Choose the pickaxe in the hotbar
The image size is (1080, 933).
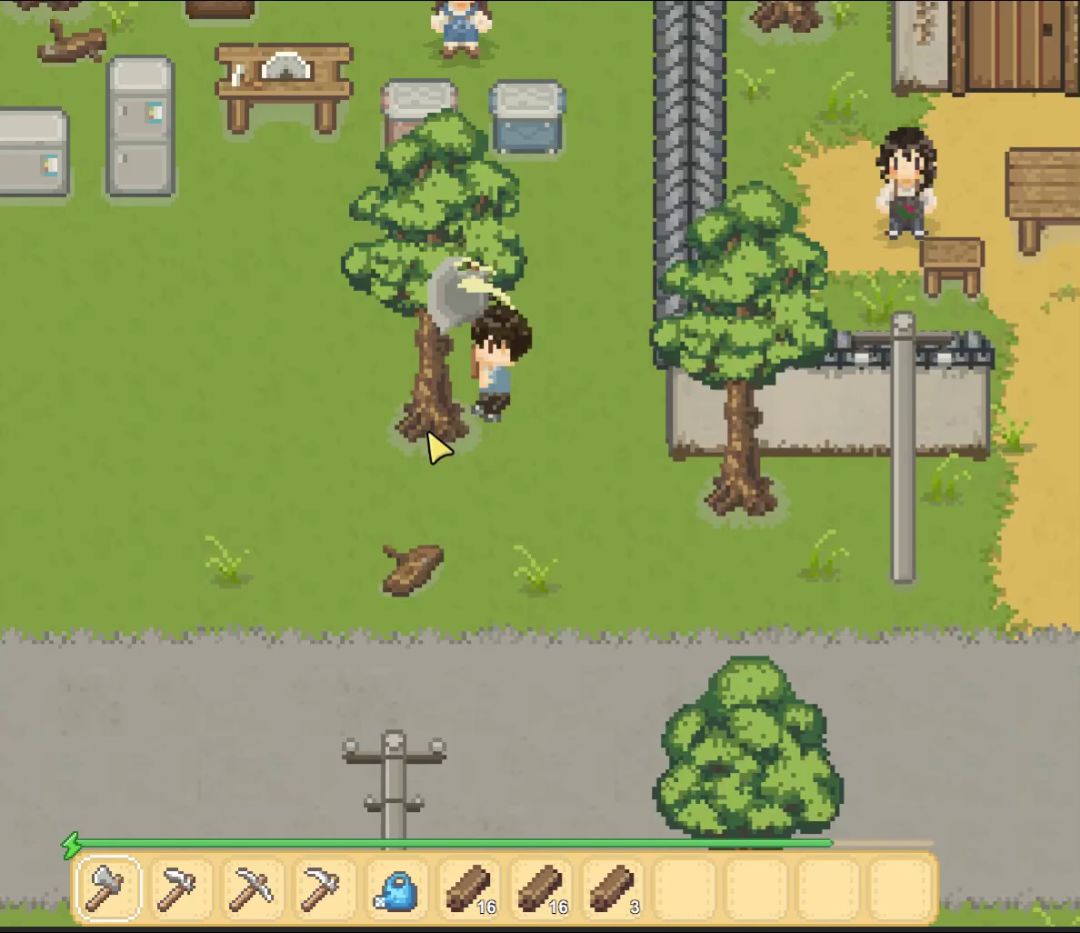[252, 888]
